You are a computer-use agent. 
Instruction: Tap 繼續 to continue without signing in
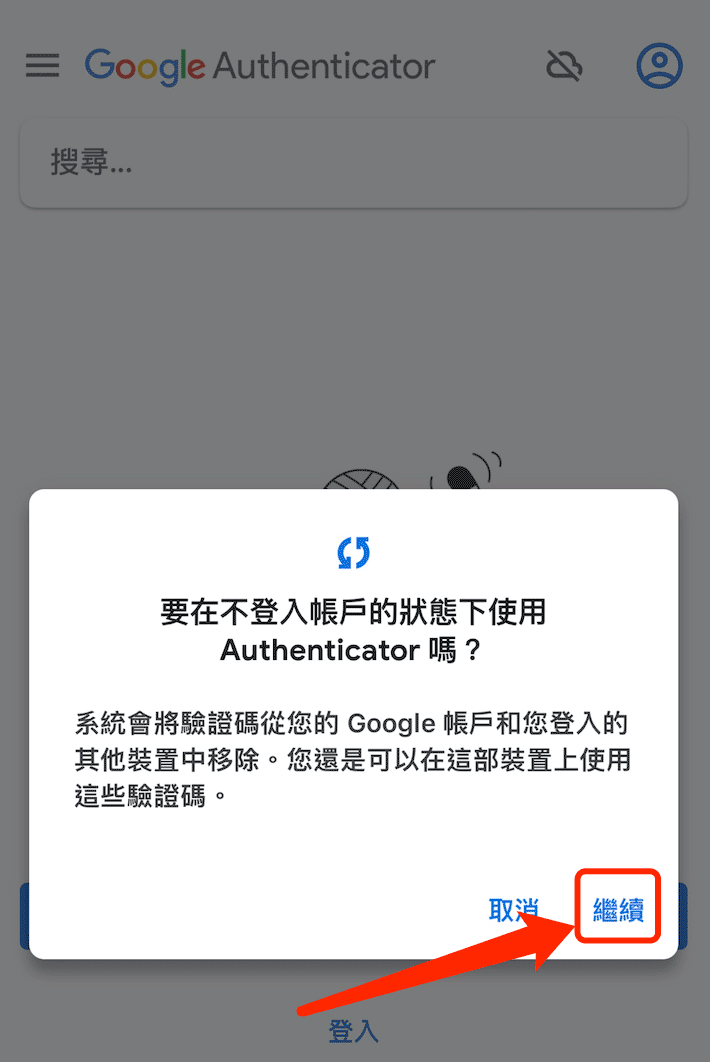(618, 909)
